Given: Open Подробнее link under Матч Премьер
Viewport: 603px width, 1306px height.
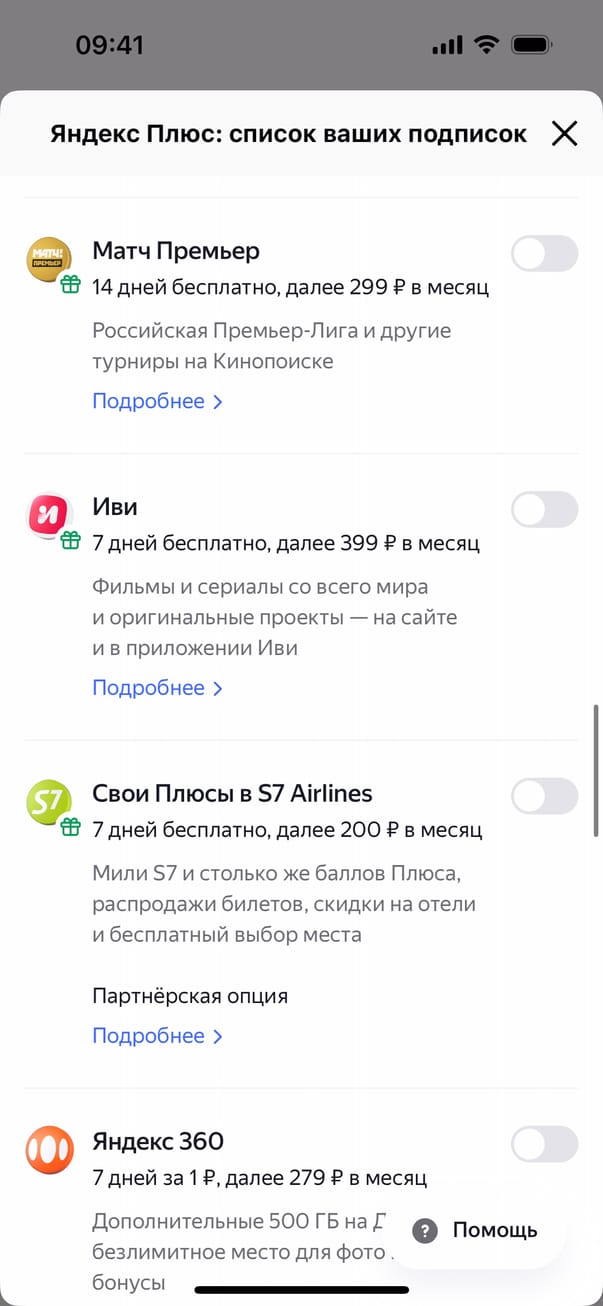Looking at the screenshot, I should coord(157,401).
